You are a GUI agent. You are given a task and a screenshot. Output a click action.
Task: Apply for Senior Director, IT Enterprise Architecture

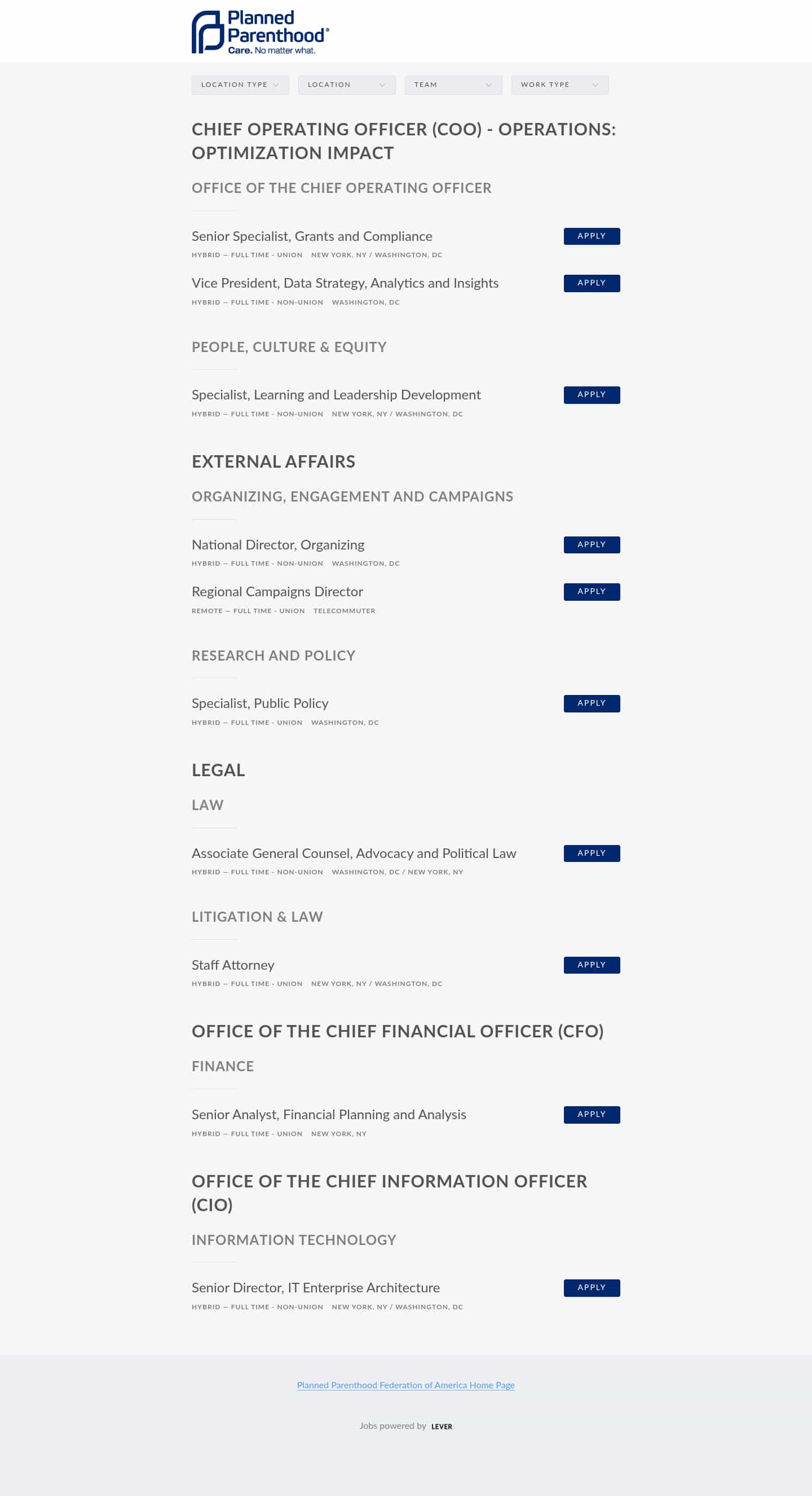tap(592, 1287)
